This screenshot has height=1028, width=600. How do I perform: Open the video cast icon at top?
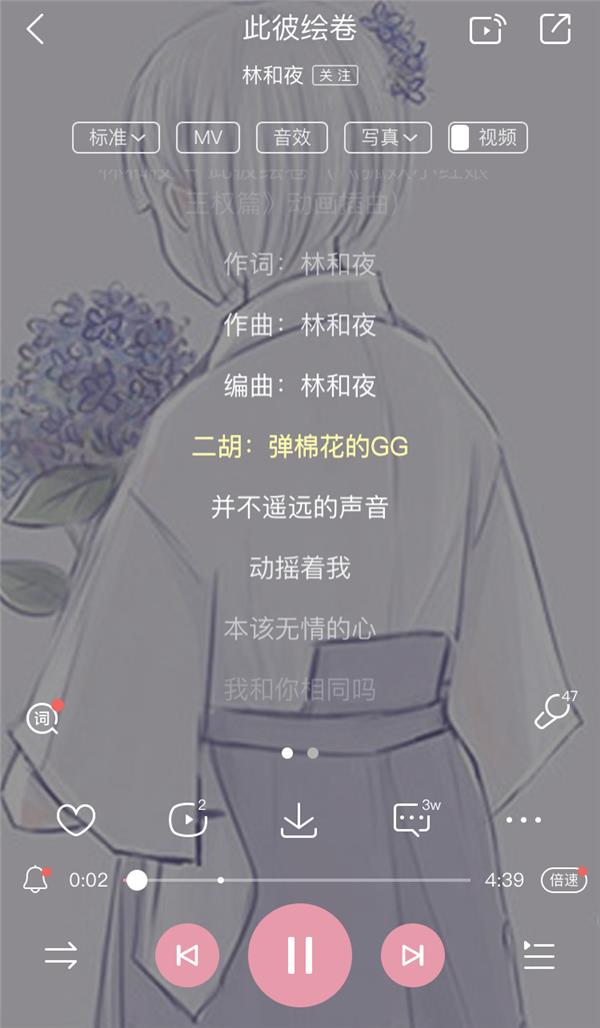click(x=487, y=30)
